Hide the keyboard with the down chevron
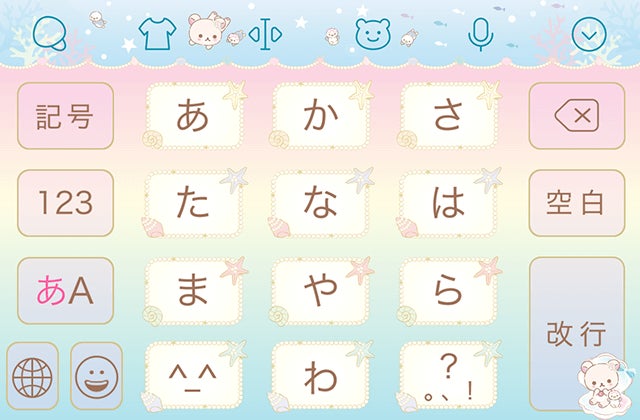The image size is (640, 420). 590,34
